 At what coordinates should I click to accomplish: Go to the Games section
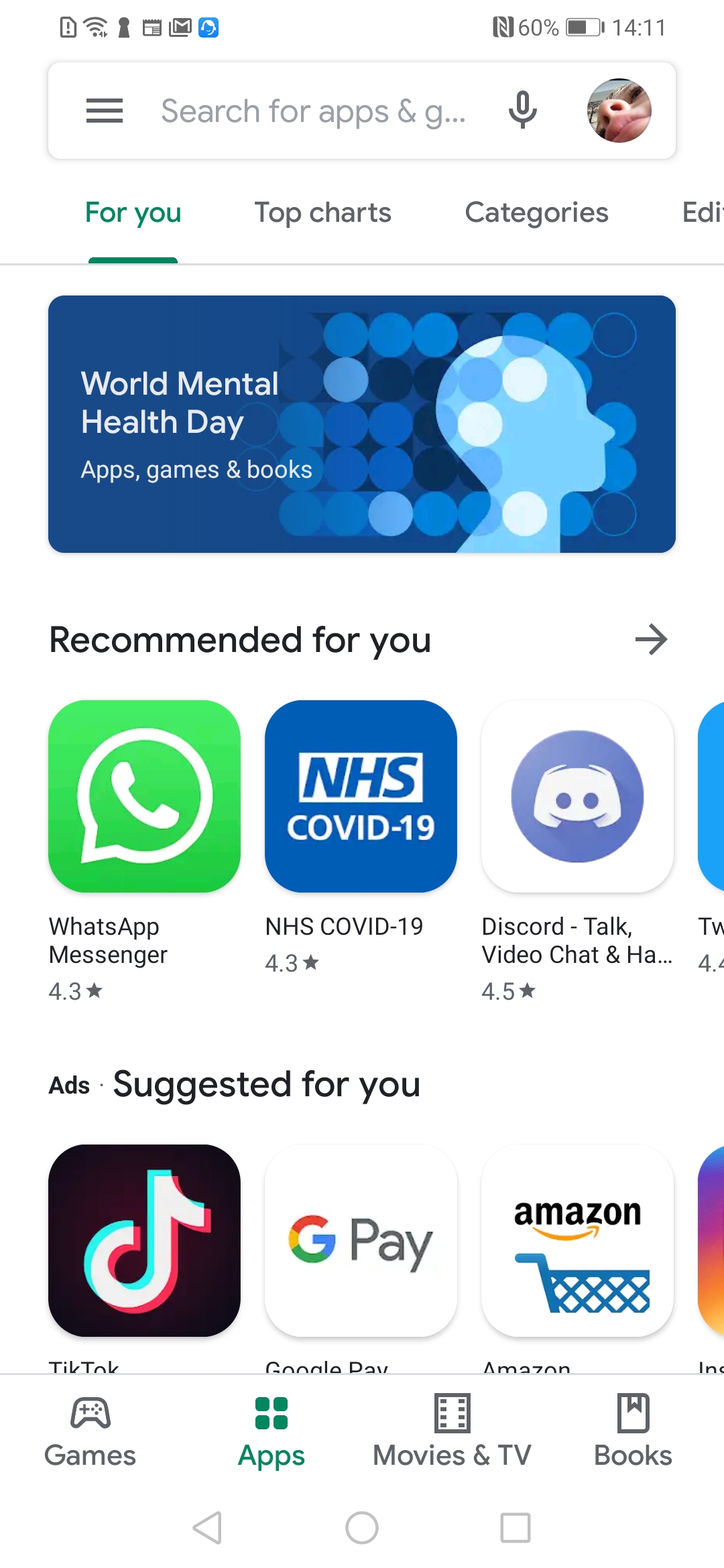tap(90, 1431)
